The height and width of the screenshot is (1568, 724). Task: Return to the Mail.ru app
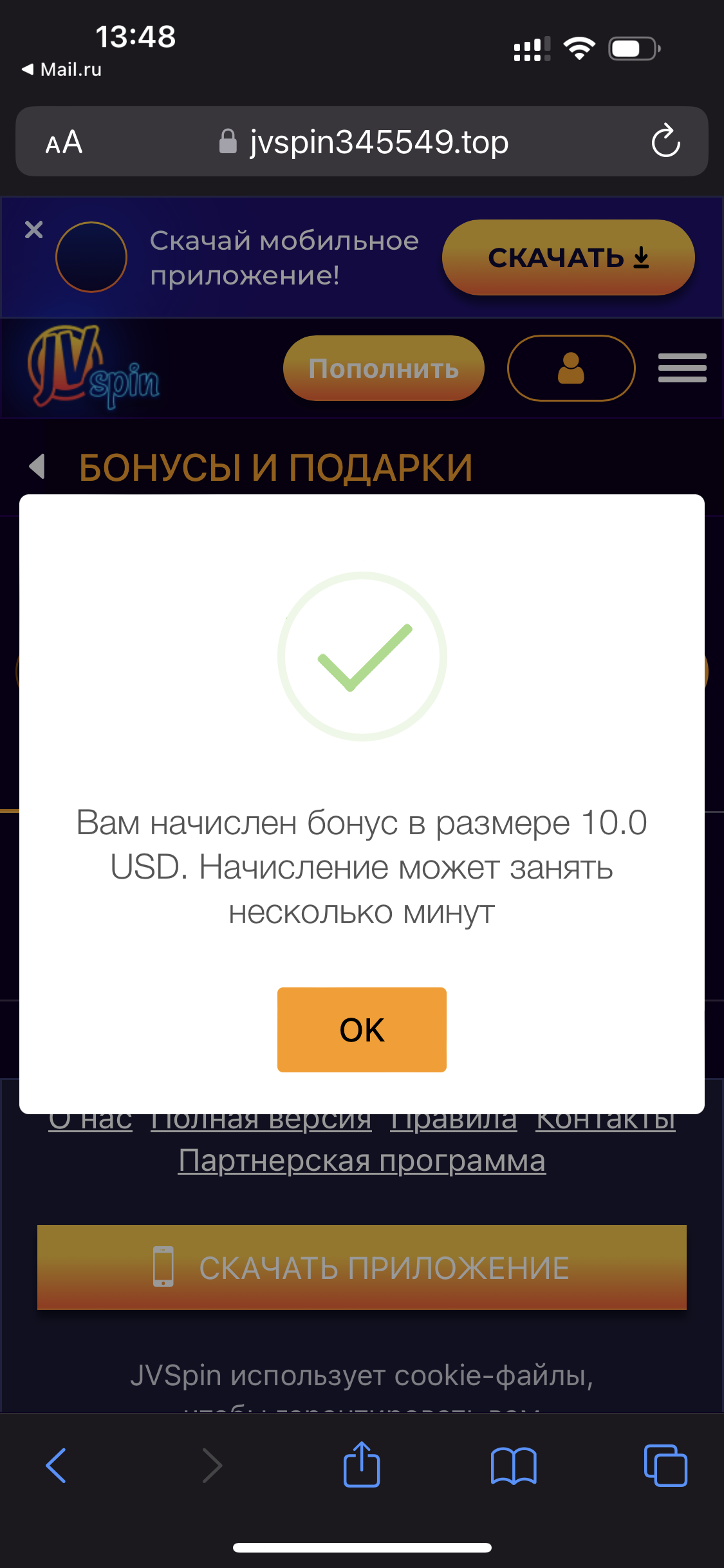(62, 69)
